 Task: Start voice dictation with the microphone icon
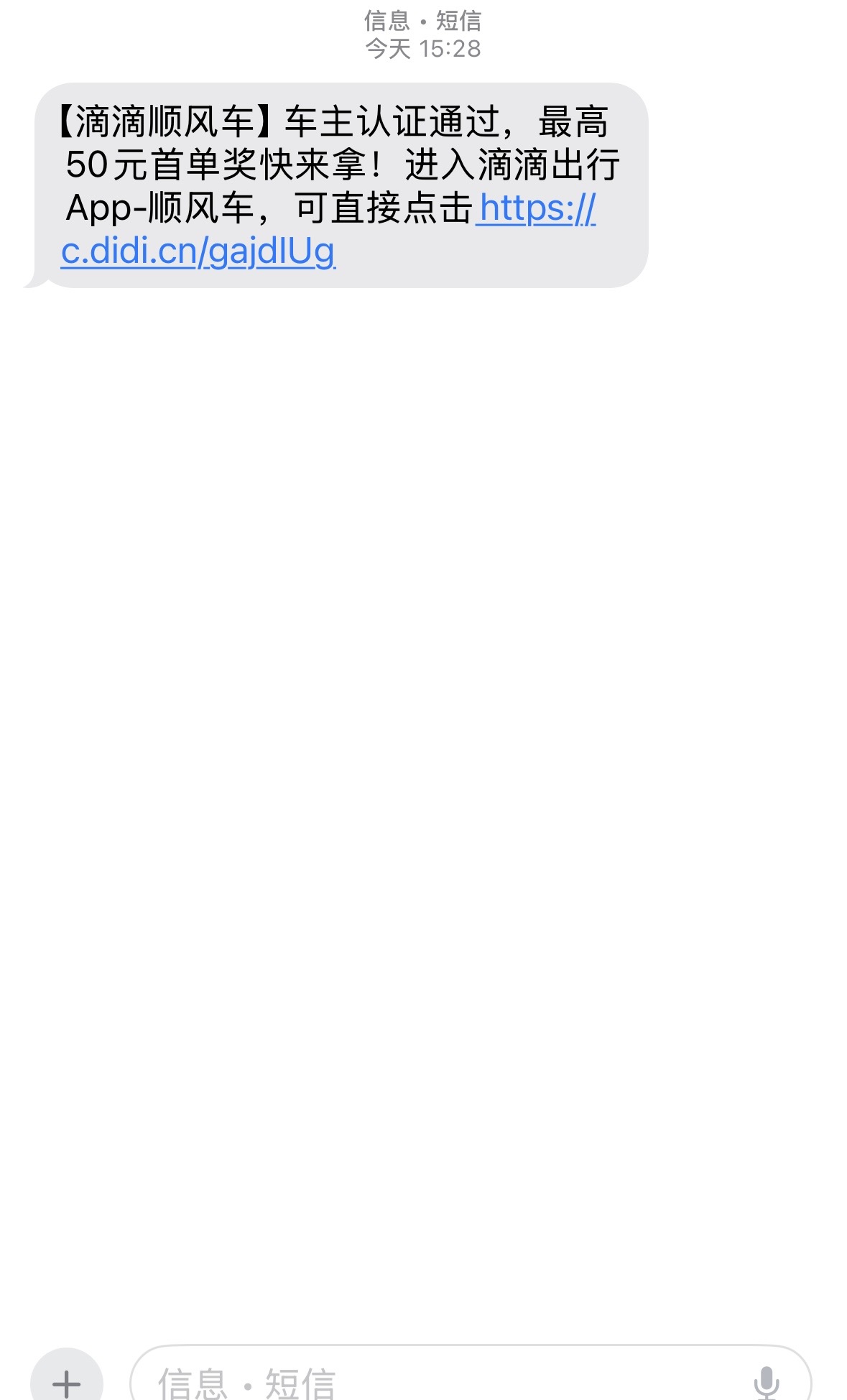click(767, 1381)
